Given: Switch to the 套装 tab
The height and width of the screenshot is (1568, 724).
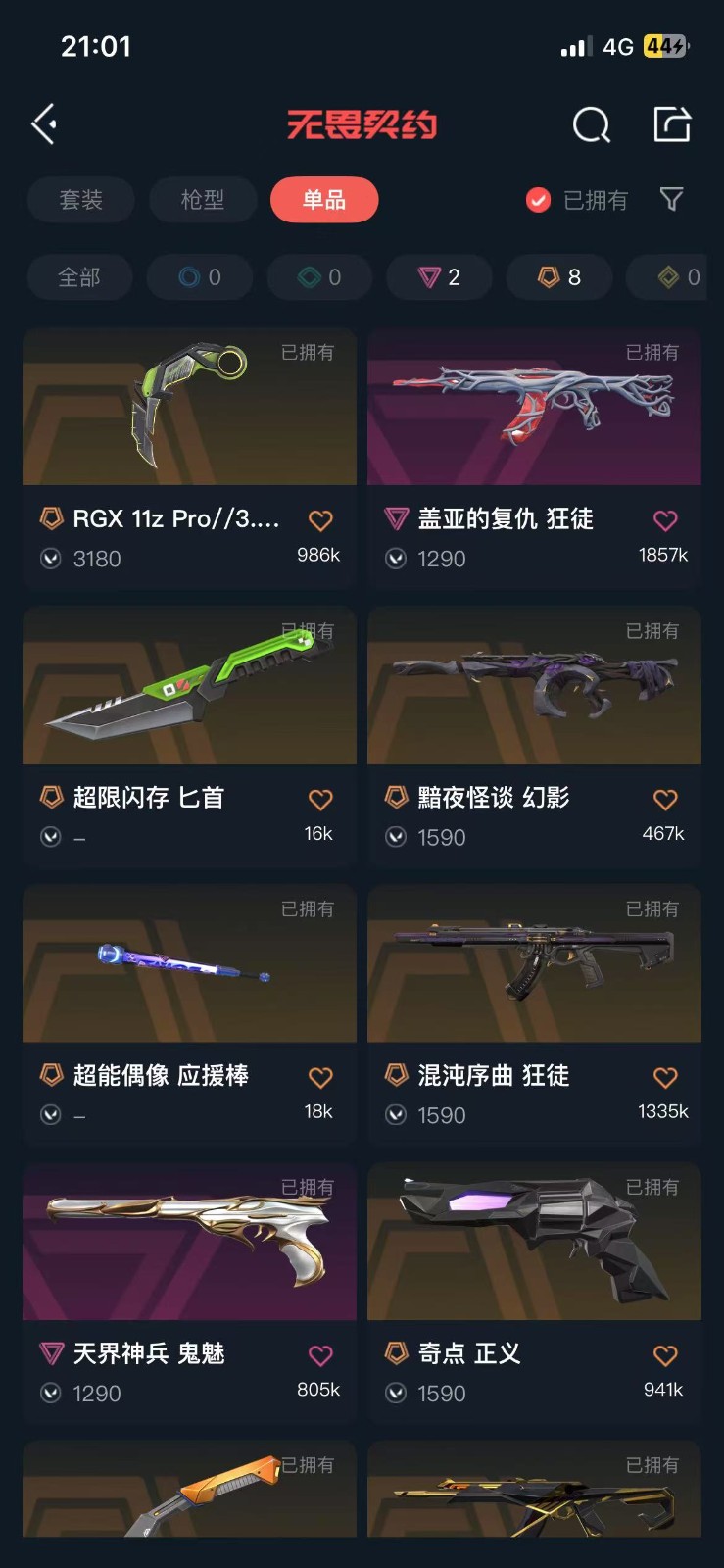Looking at the screenshot, I should pos(80,200).
